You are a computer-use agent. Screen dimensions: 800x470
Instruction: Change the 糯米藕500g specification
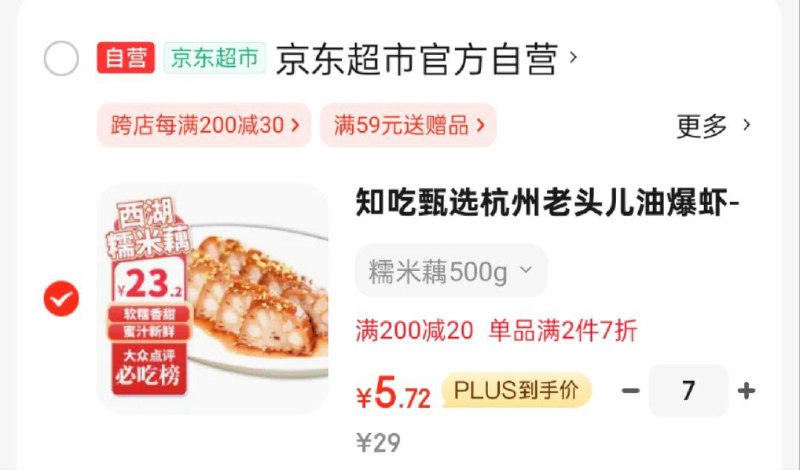(451, 271)
